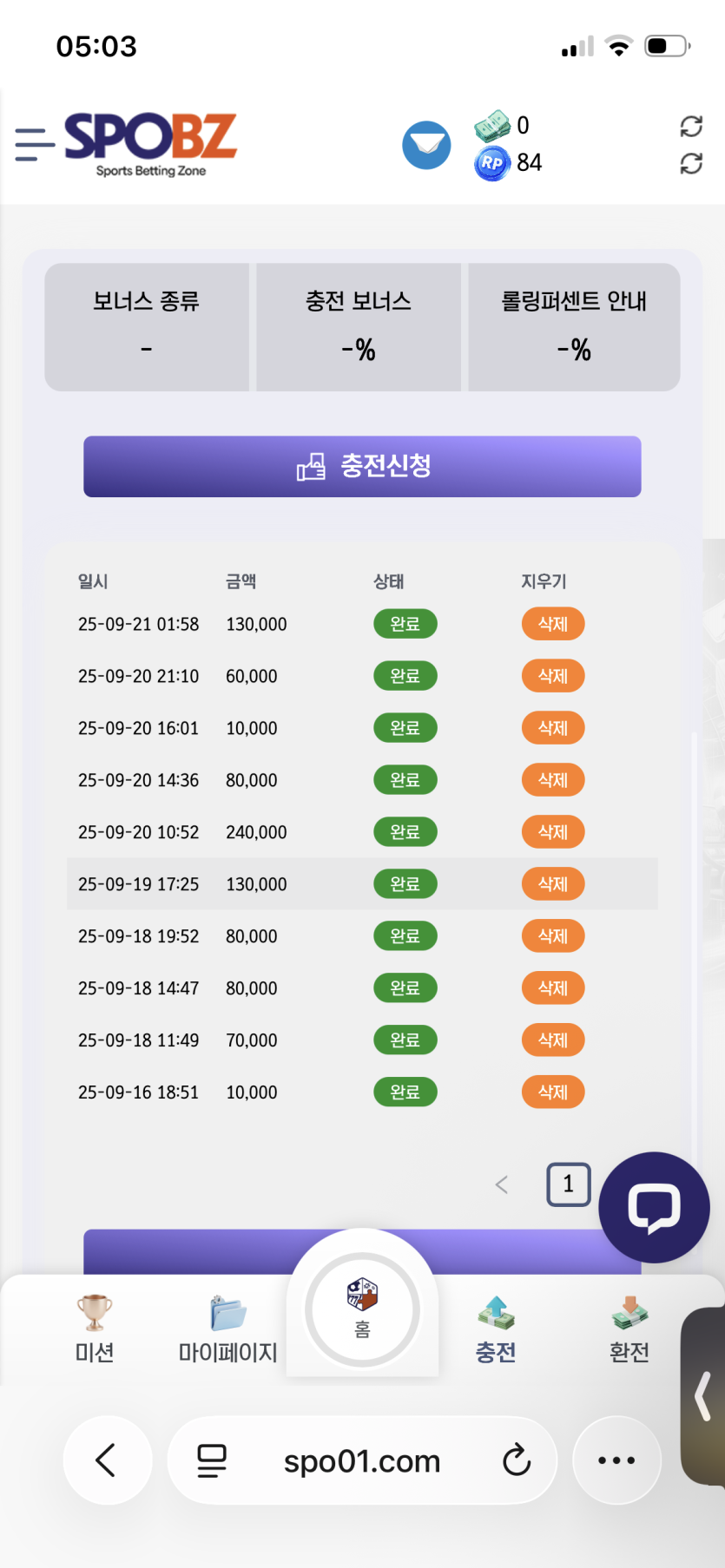The height and width of the screenshot is (1568, 725).
Task: Delete the 25-09-20 10:52 record of 240,000
Action: (552, 832)
